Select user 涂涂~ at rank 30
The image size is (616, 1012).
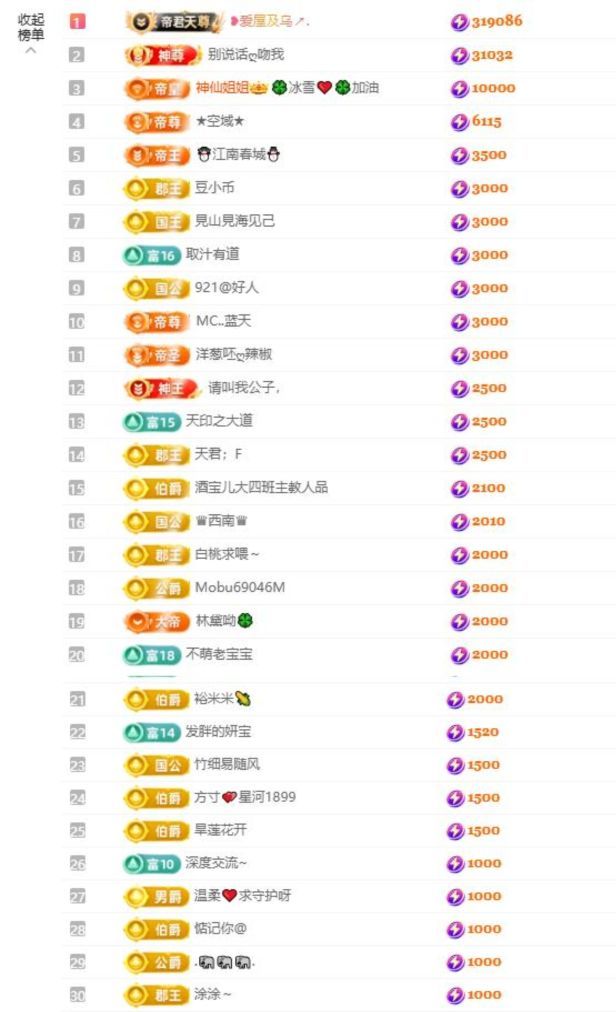213,995
